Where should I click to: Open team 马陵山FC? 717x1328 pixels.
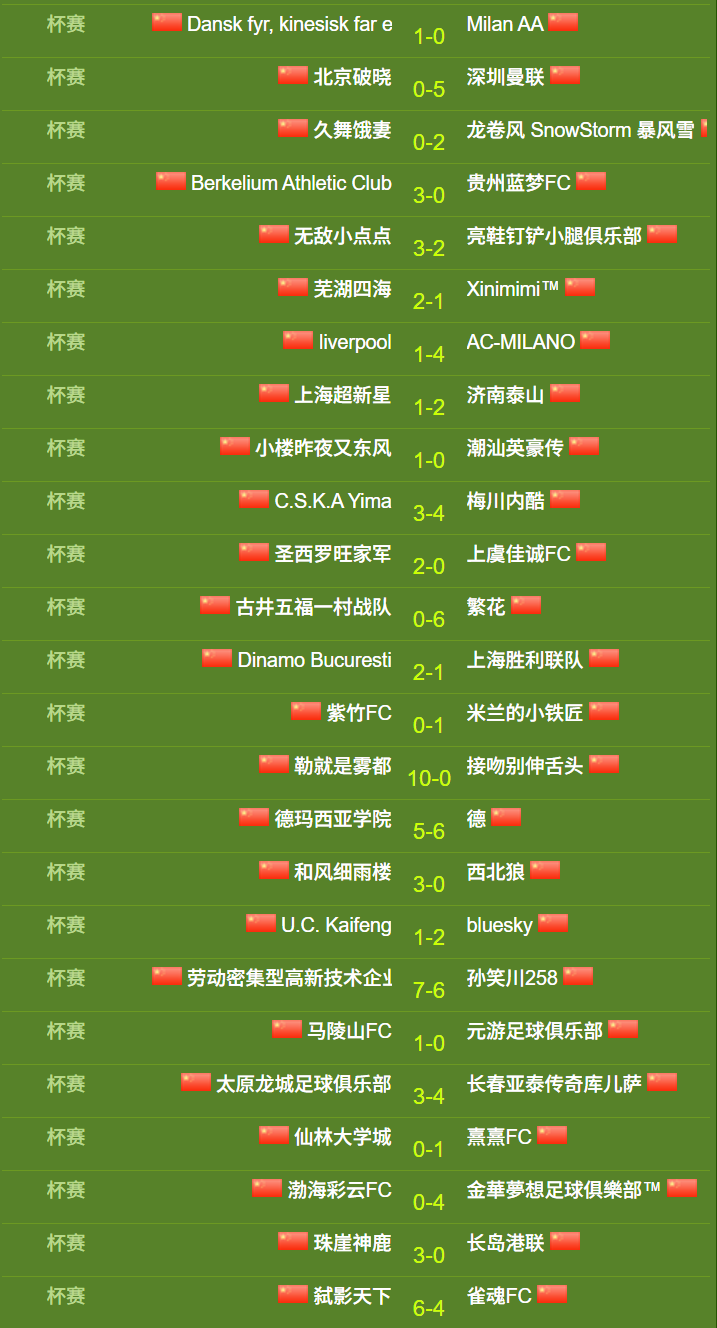click(349, 1031)
